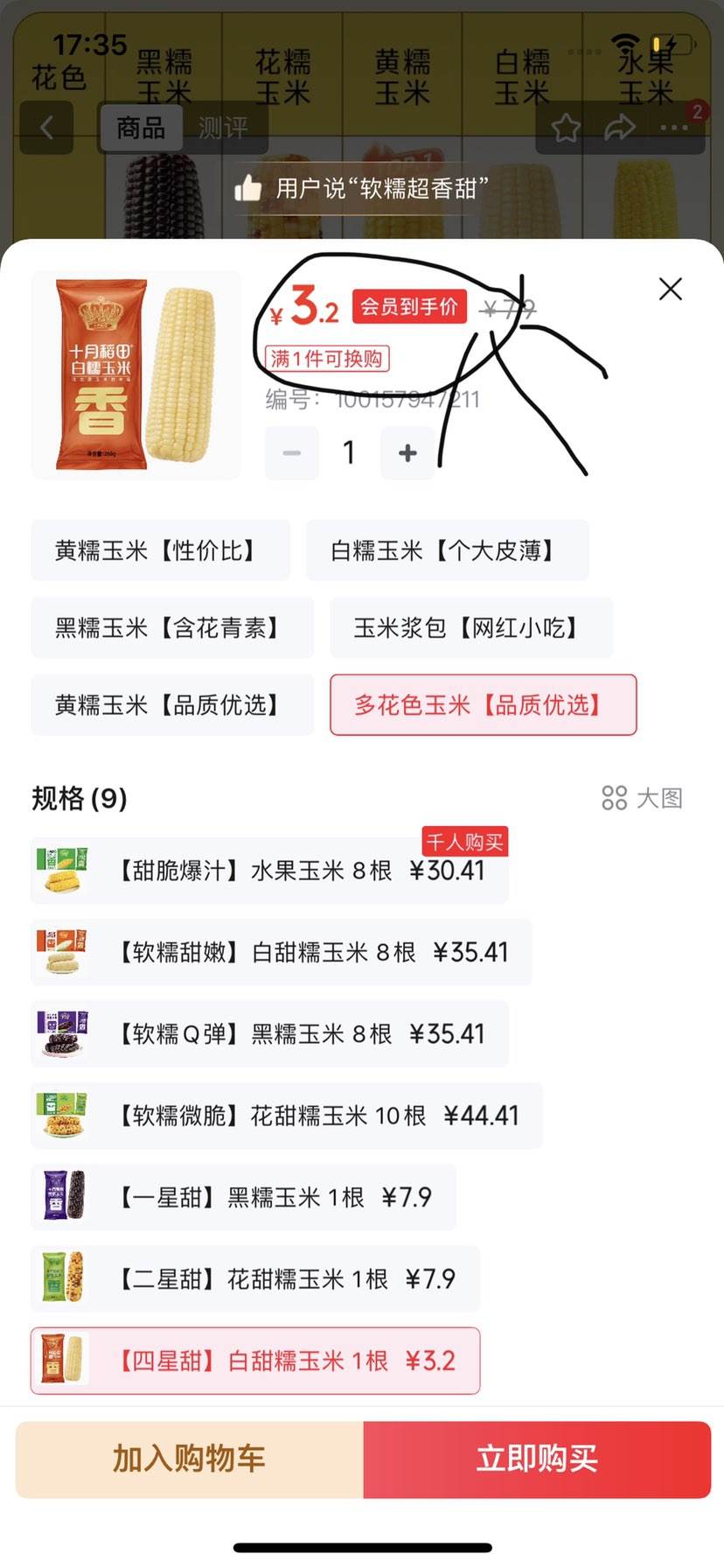Select the 黑糯玉米【含花青素】 option chip
This screenshot has width=724, height=1568.
coord(171,628)
